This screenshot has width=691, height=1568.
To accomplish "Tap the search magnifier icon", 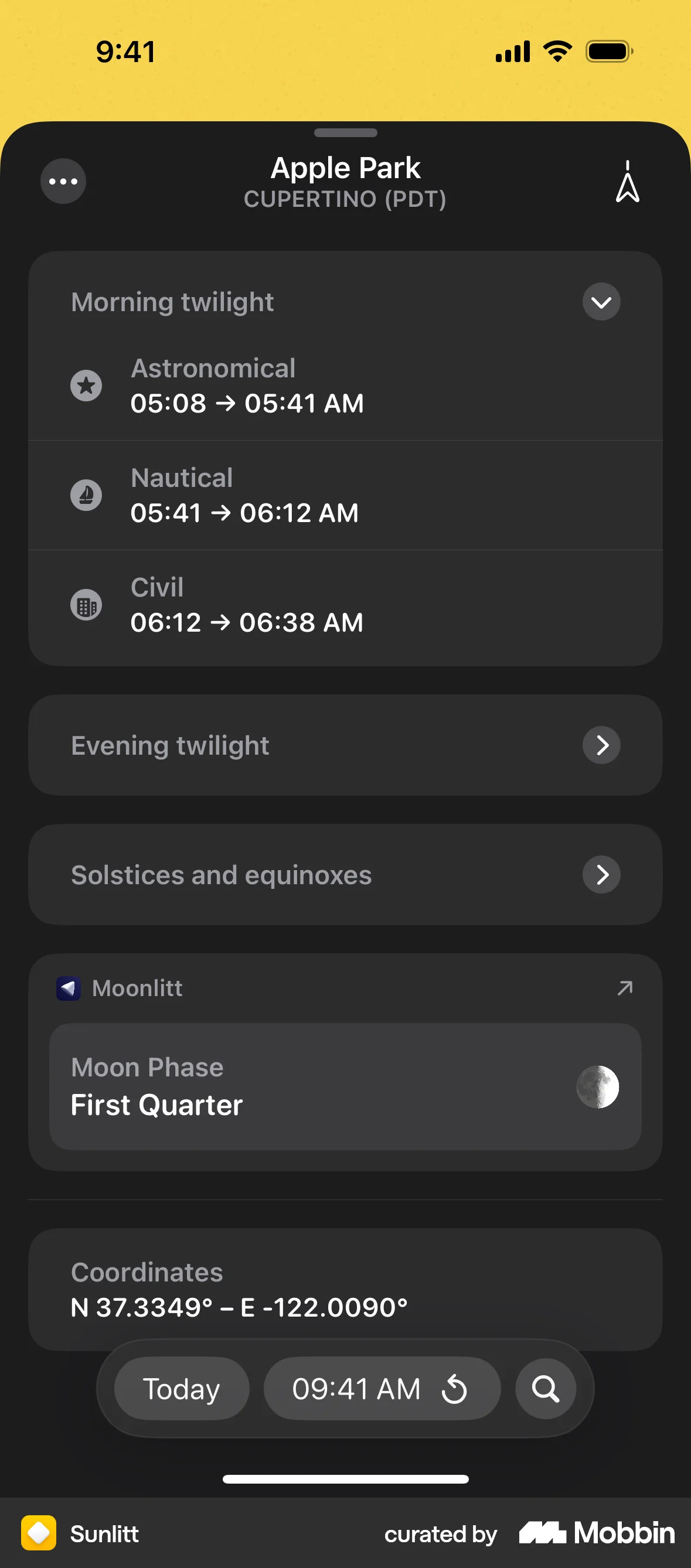I will 546,1389.
